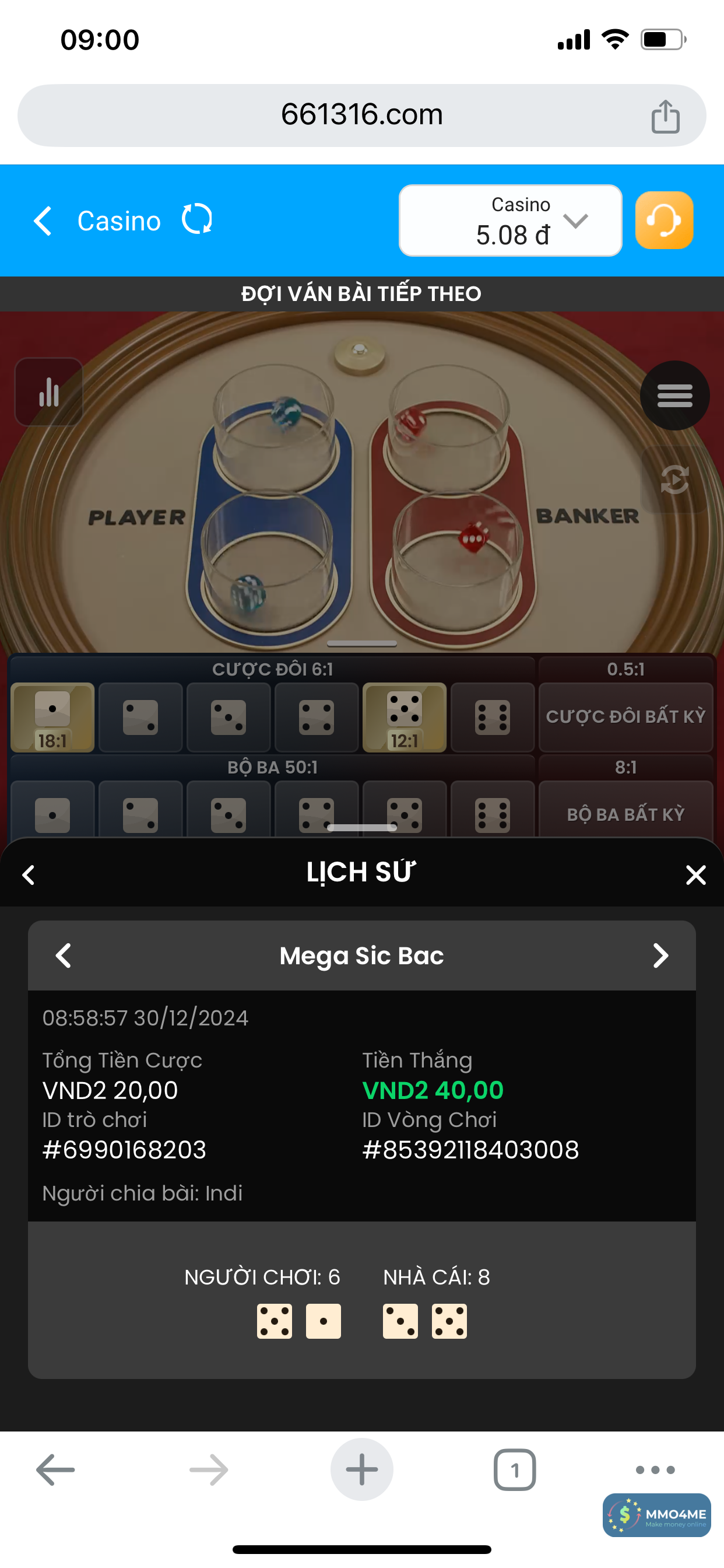Select the double-one bet with 18:1
The height and width of the screenshot is (1568, 724).
[53, 716]
